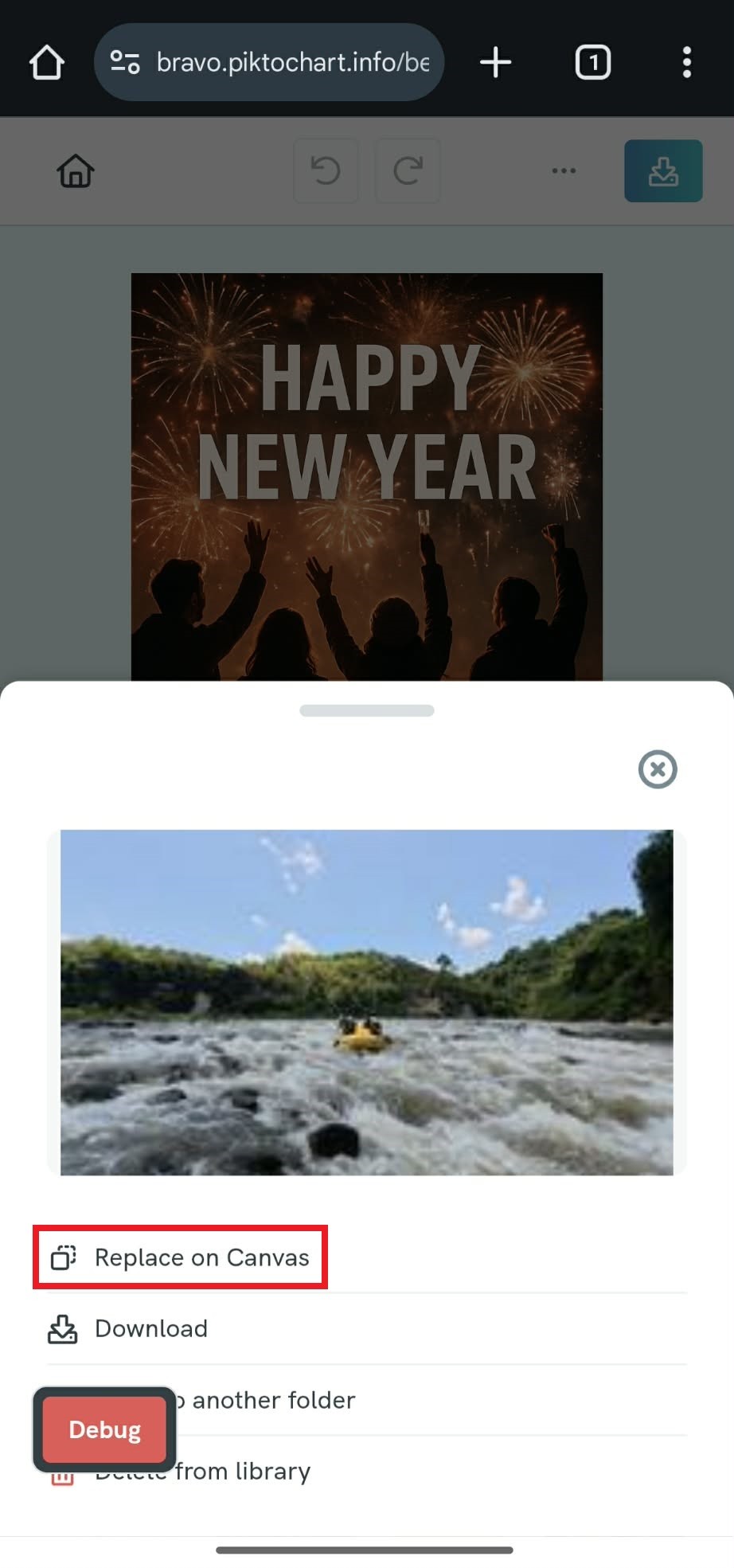Screen dimensions: 734x1568
Task: Tap the red Debug button
Action: pos(104,1429)
